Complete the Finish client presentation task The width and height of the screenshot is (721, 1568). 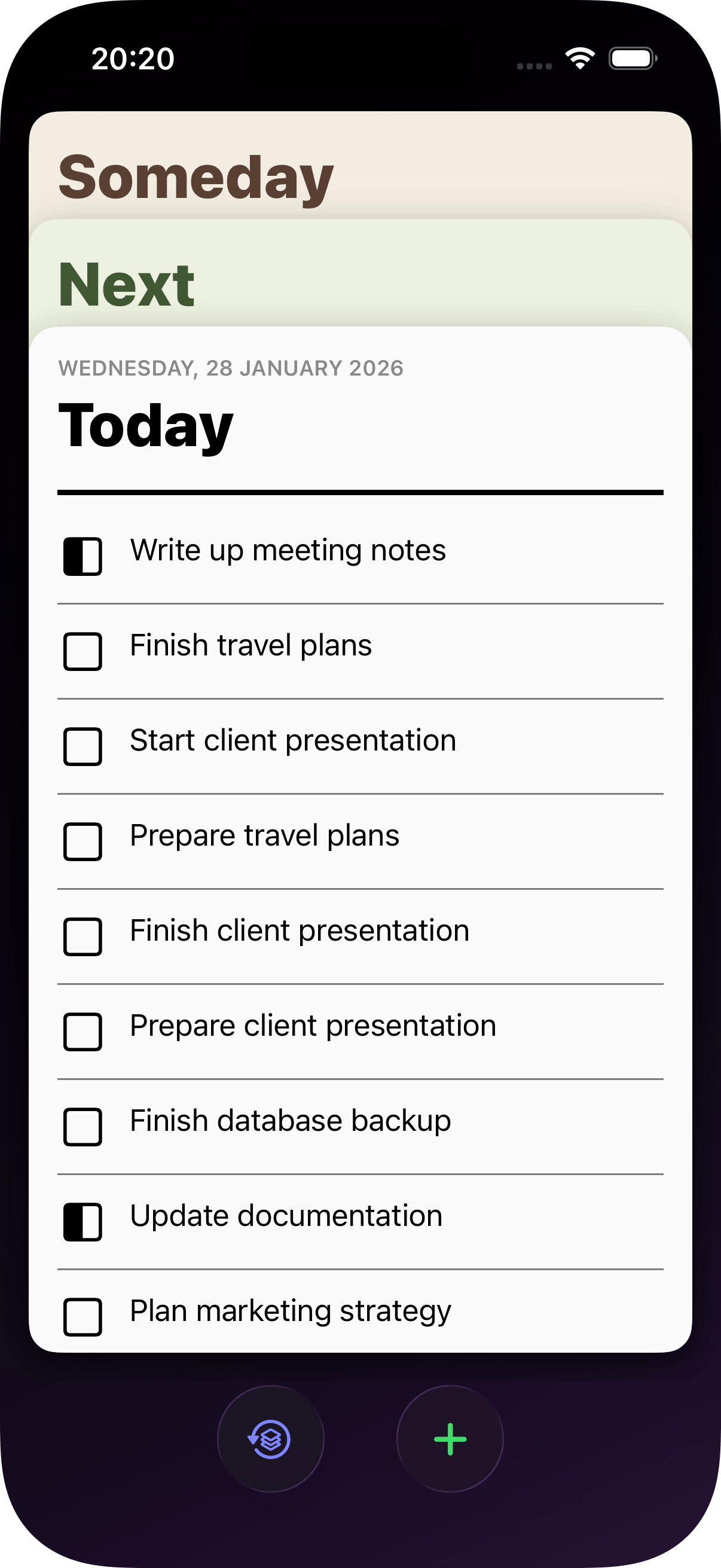click(x=83, y=936)
